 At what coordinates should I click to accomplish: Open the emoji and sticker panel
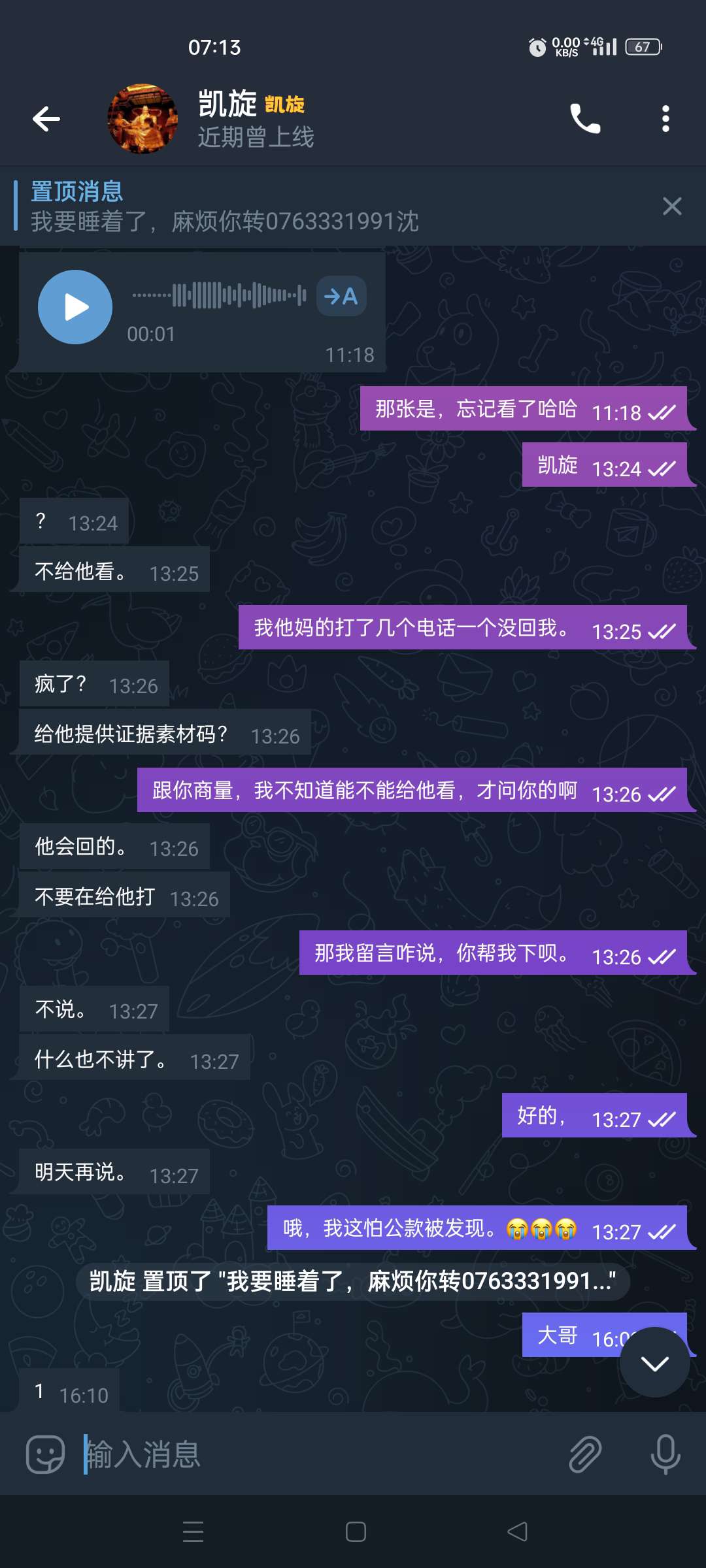[x=45, y=1454]
